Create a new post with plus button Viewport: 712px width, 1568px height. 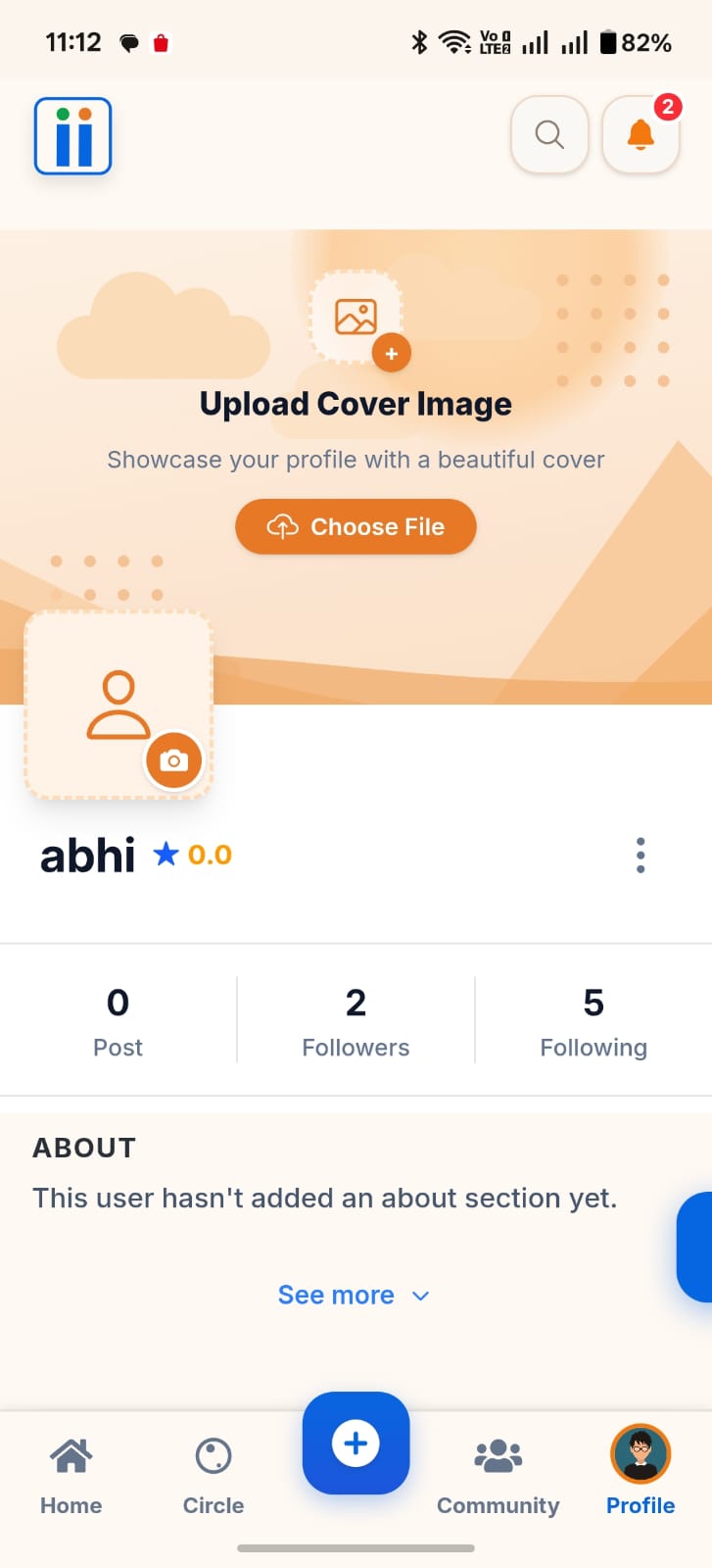[x=356, y=1444]
